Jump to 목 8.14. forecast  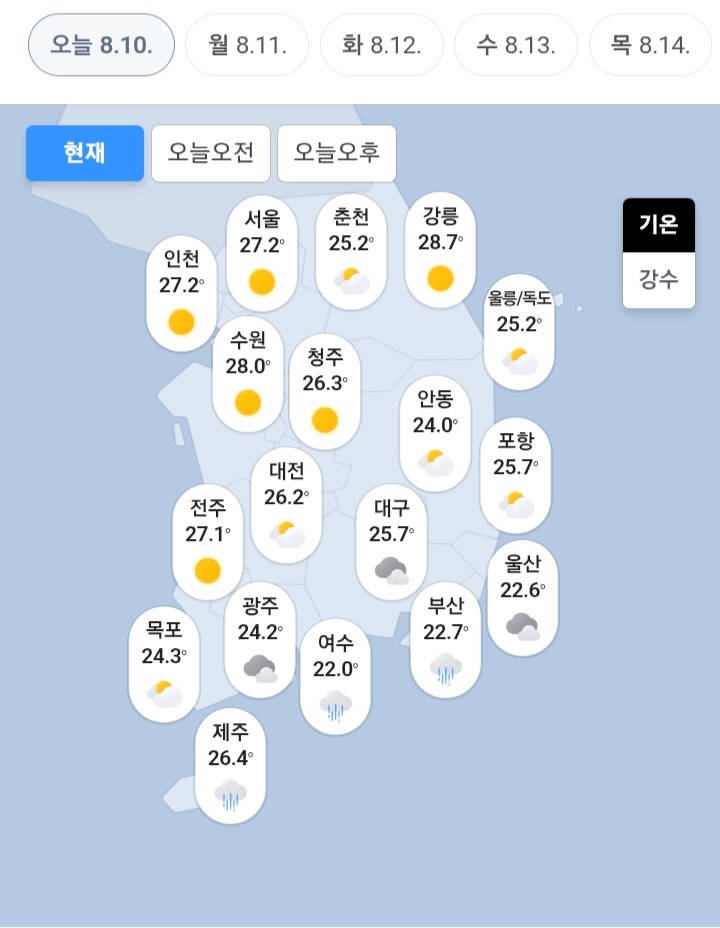[x=650, y=45]
